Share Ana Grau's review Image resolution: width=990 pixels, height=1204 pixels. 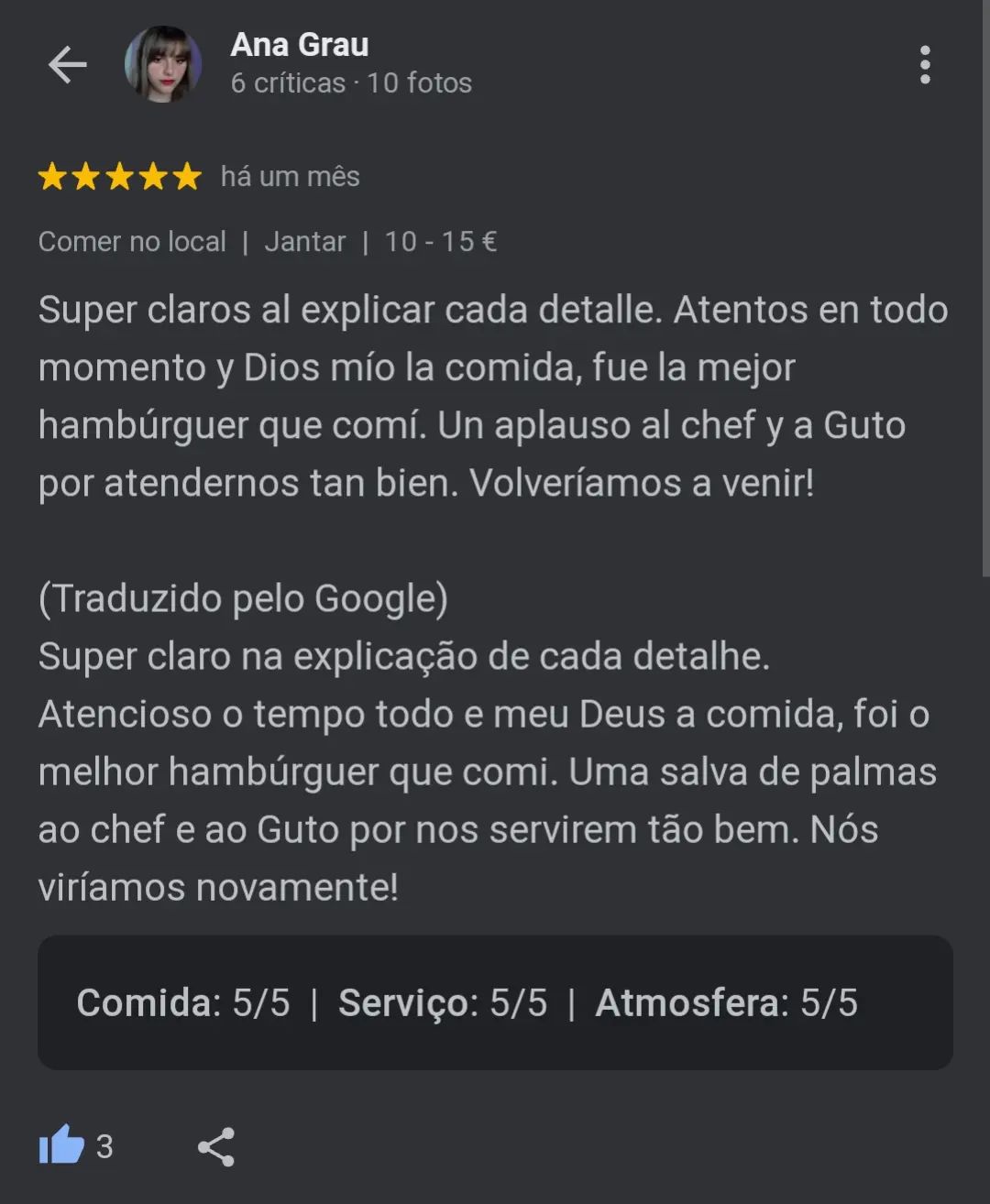pos(216,1147)
